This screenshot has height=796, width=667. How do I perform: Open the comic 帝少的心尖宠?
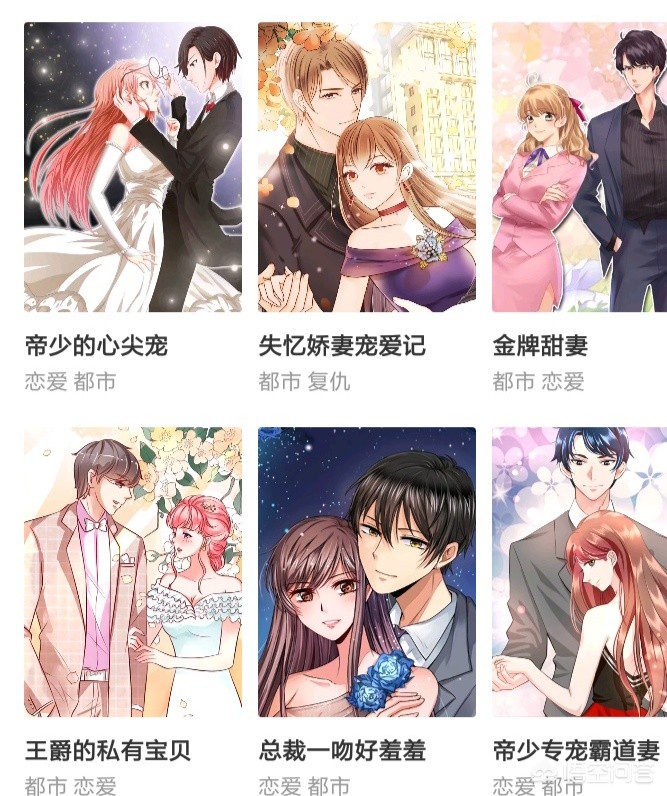pos(132,168)
